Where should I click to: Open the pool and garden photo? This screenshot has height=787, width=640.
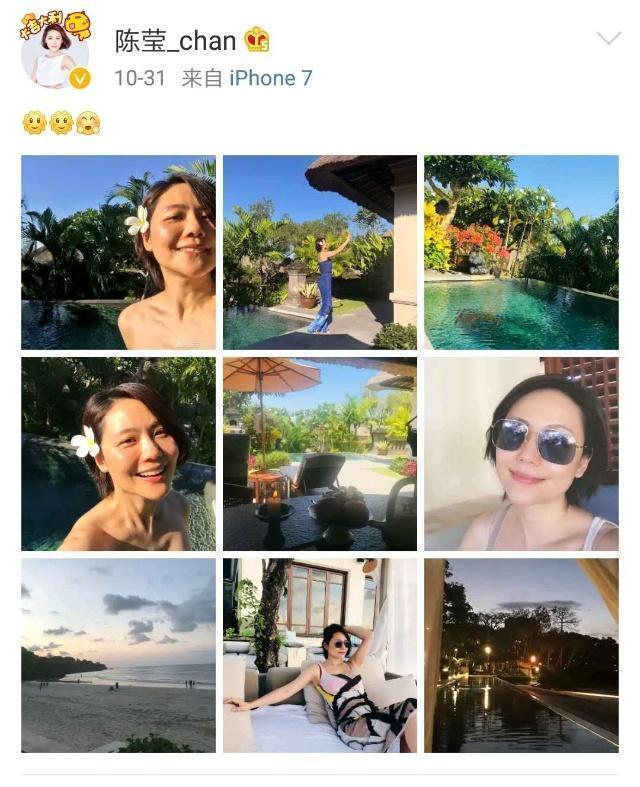(x=521, y=252)
